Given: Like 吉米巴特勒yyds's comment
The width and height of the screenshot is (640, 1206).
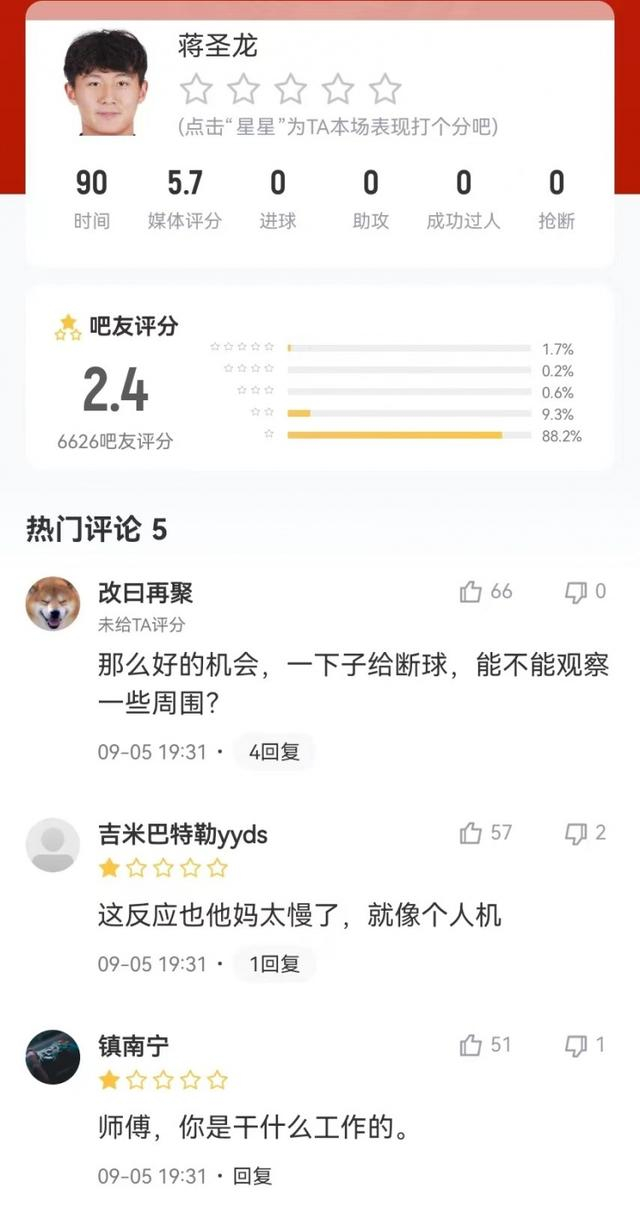Looking at the screenshot, I should coord(485,832).
